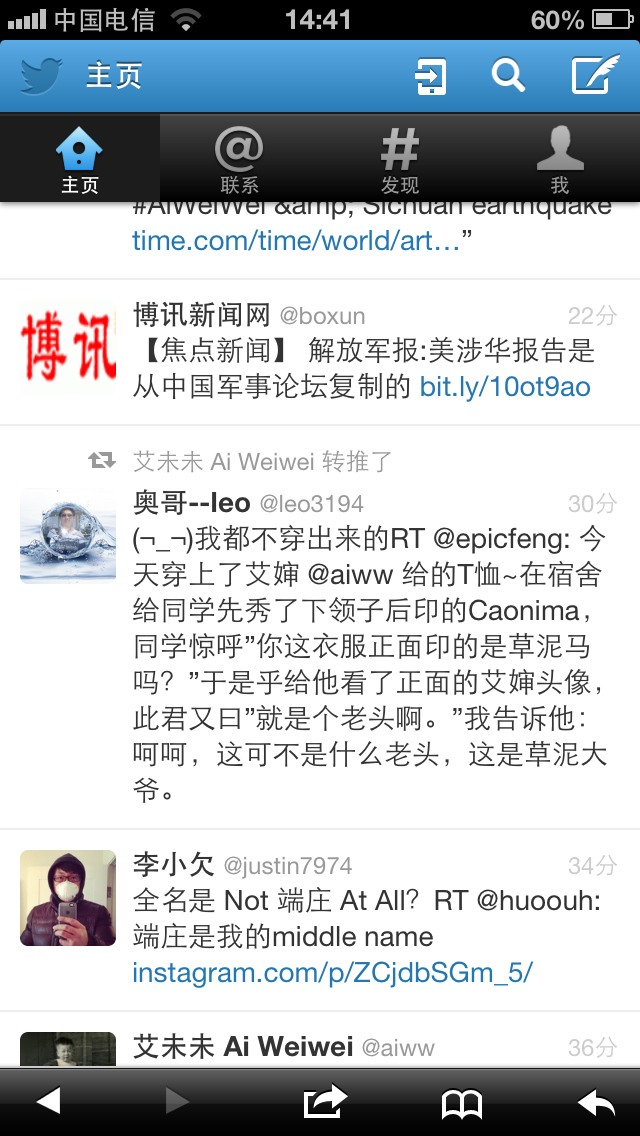Tap the return arrow in the toolbar
This screenshot has height=1136, width=640.
tap(596, 1102)
